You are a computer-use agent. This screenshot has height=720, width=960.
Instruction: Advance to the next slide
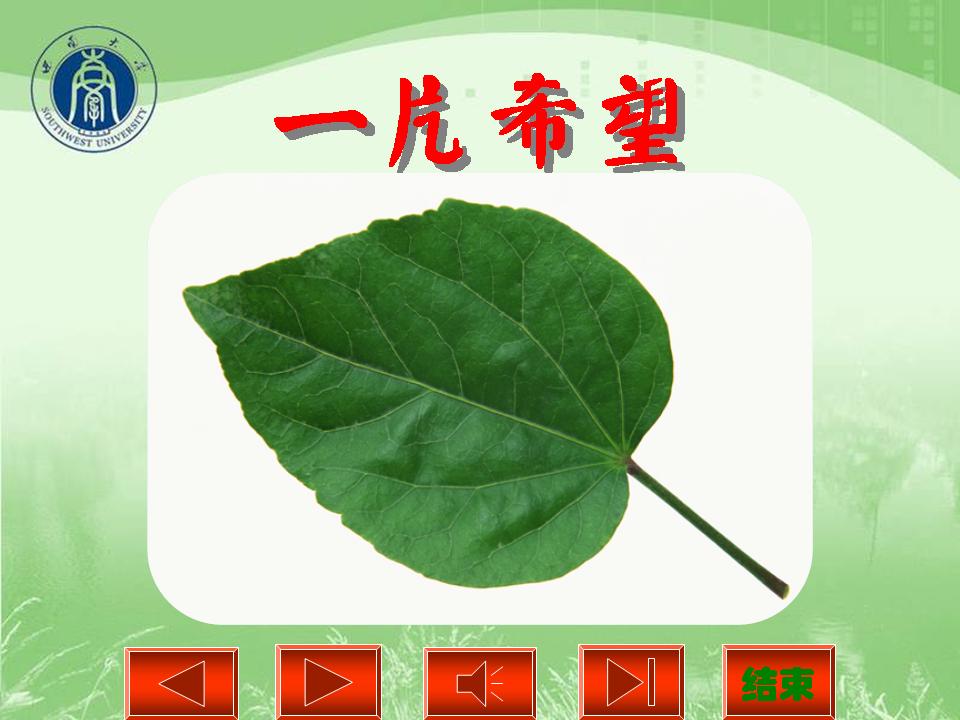click(x=329, y=682)
